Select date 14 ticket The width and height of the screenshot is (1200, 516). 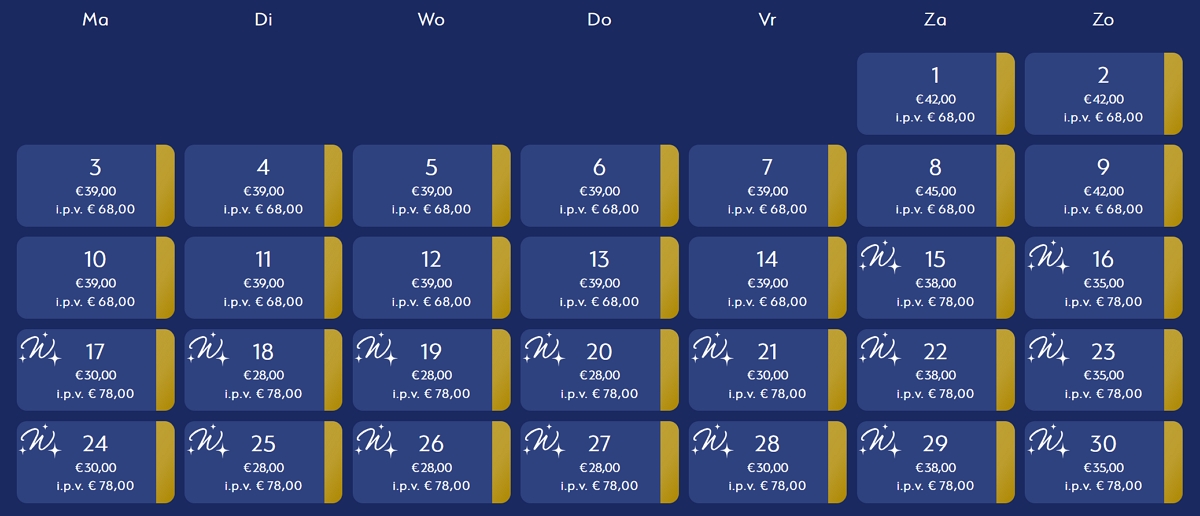tap(767, 278)
